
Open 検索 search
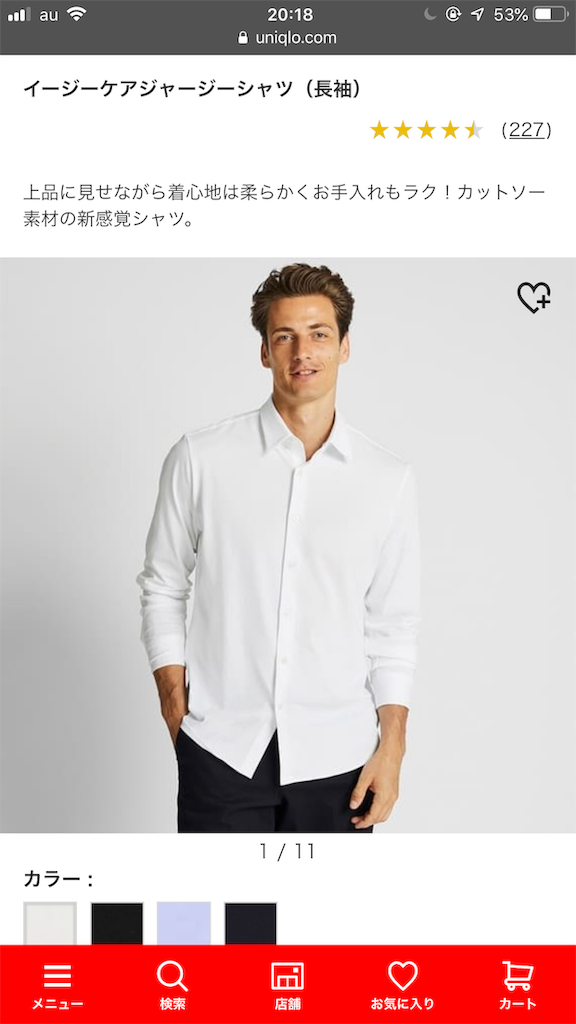172,985
